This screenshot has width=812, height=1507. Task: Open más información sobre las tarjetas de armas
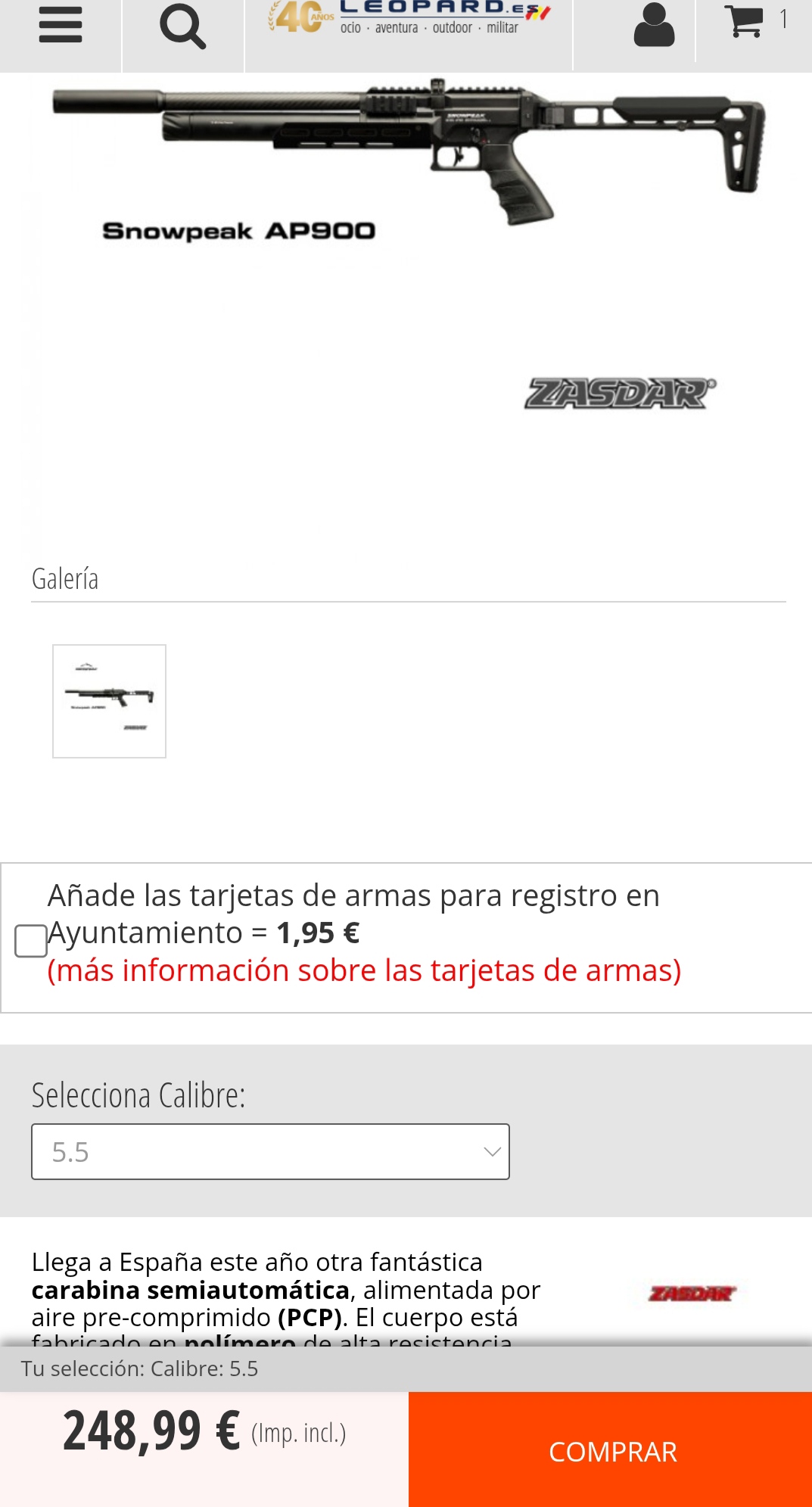(x=364, y=970)
